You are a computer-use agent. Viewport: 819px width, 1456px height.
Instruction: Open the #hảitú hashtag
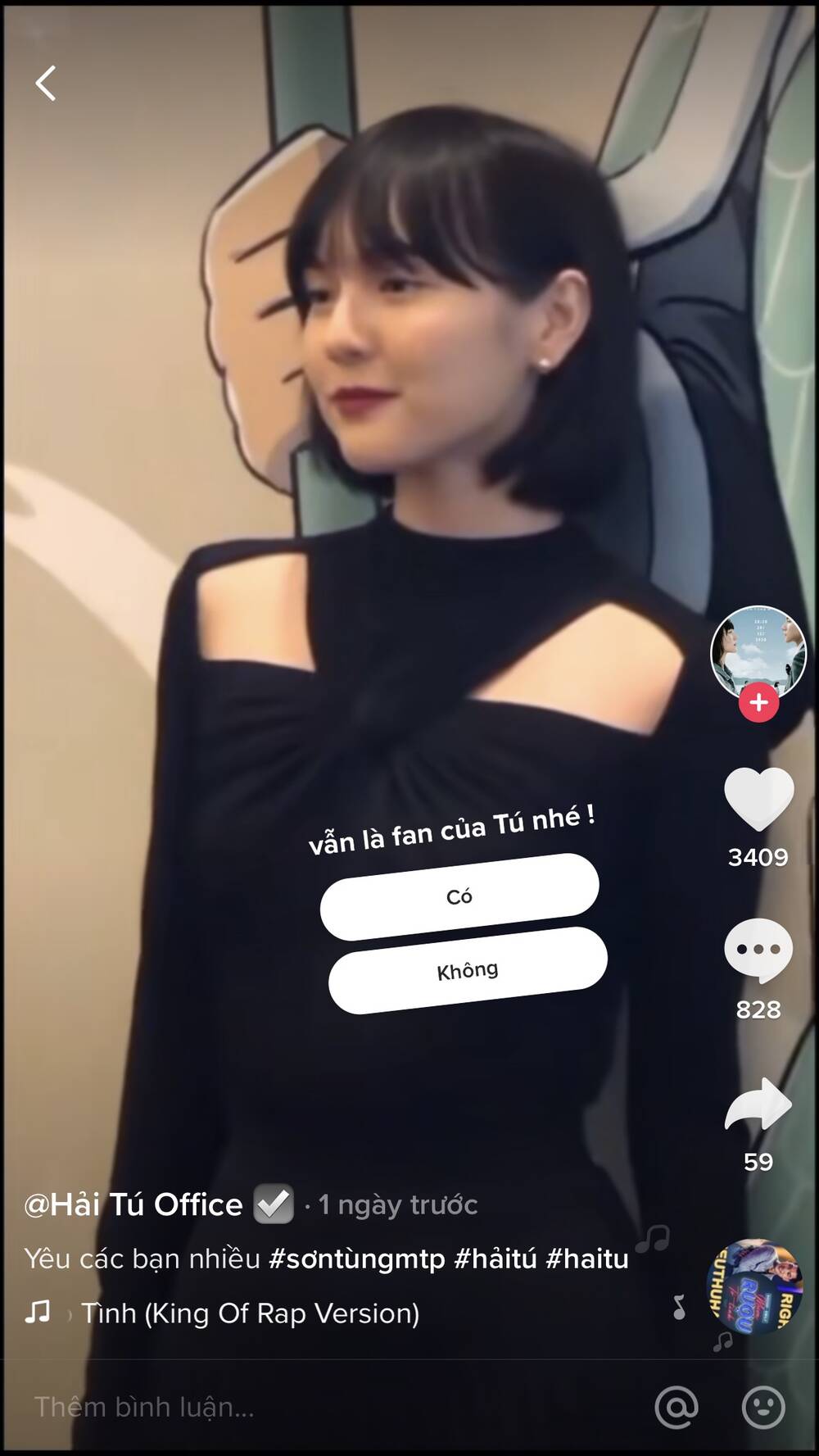coord(495,1259)
